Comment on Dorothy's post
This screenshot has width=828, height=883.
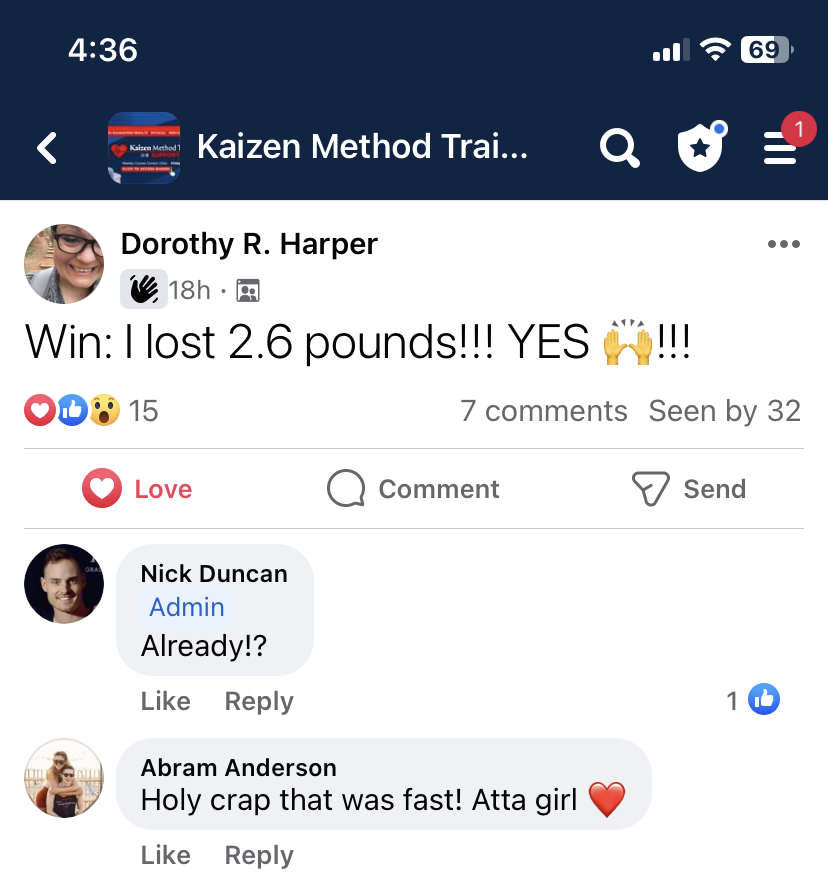pos(413,489)
